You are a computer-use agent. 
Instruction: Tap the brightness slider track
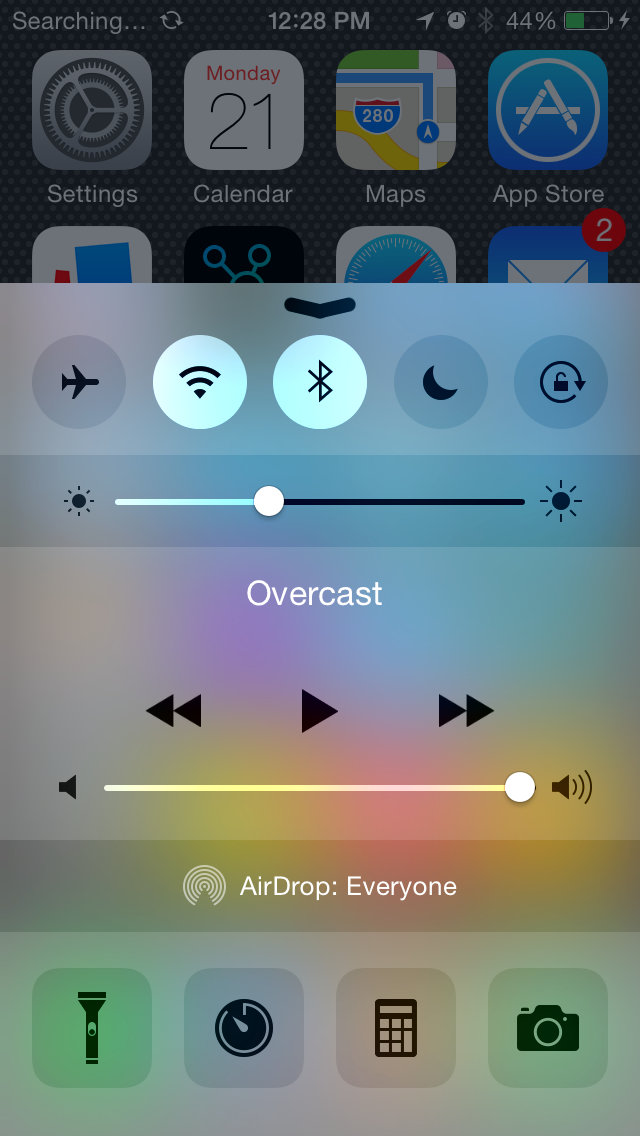click(x=400, y=501)
